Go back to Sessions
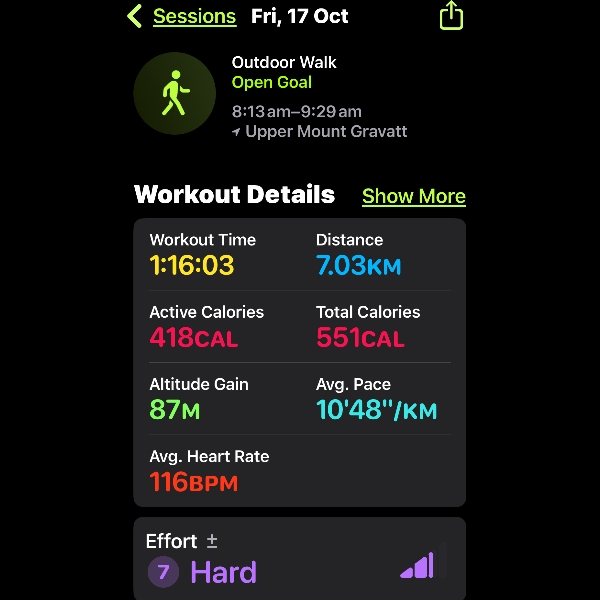 (182, 17)
